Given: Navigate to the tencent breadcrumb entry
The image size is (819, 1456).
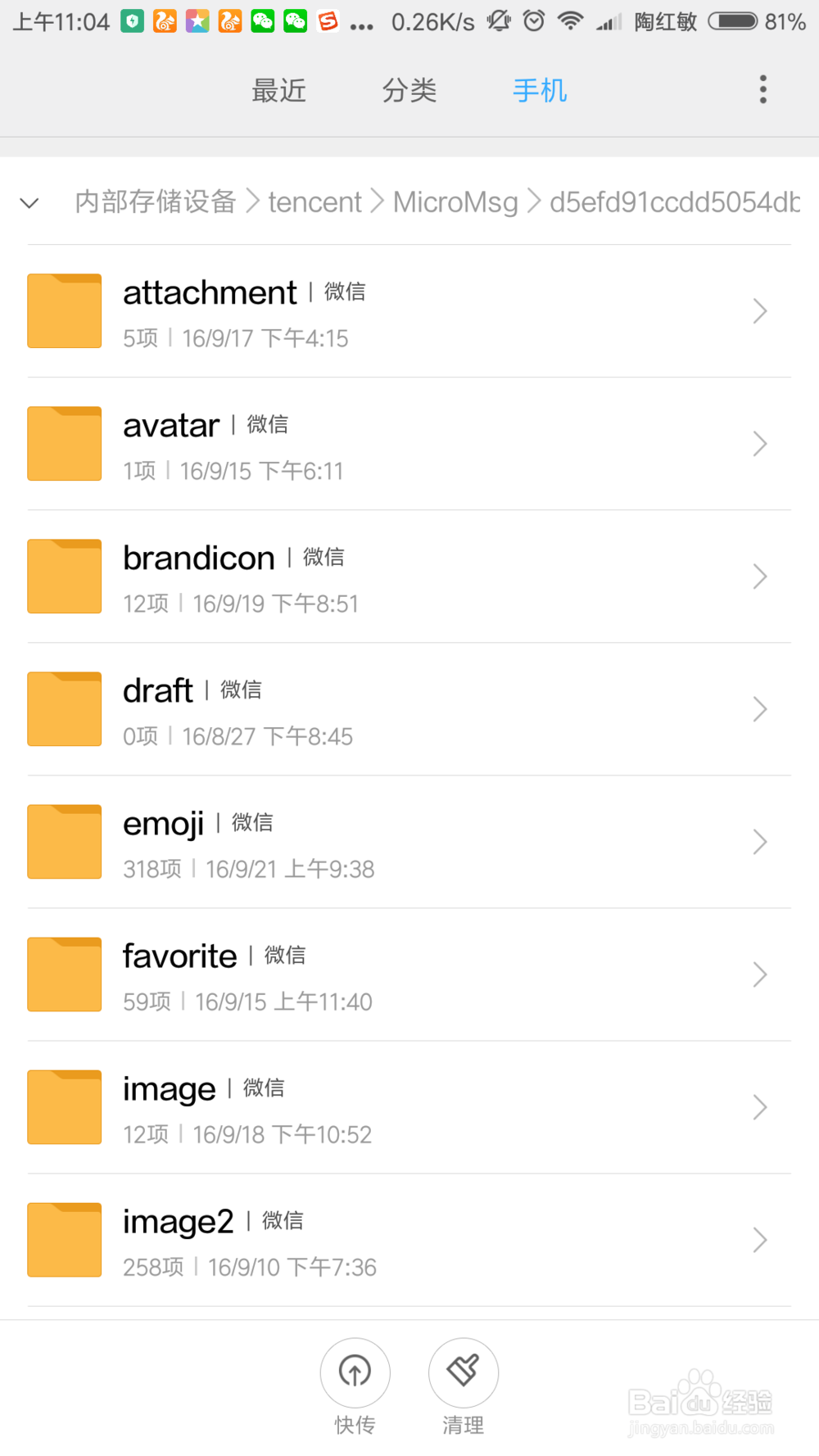Looking at the screenshot, I should [314, 202].
